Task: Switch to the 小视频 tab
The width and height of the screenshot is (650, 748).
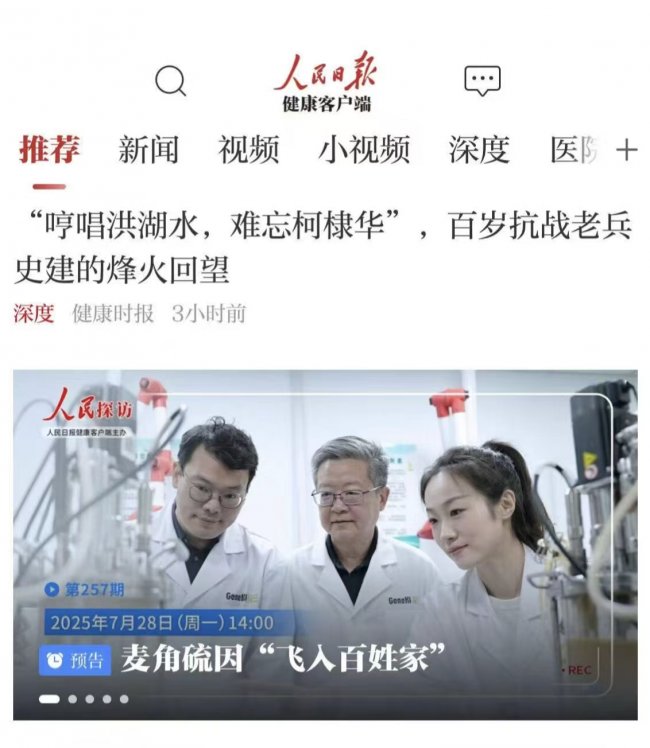Action: pos(364,150)
